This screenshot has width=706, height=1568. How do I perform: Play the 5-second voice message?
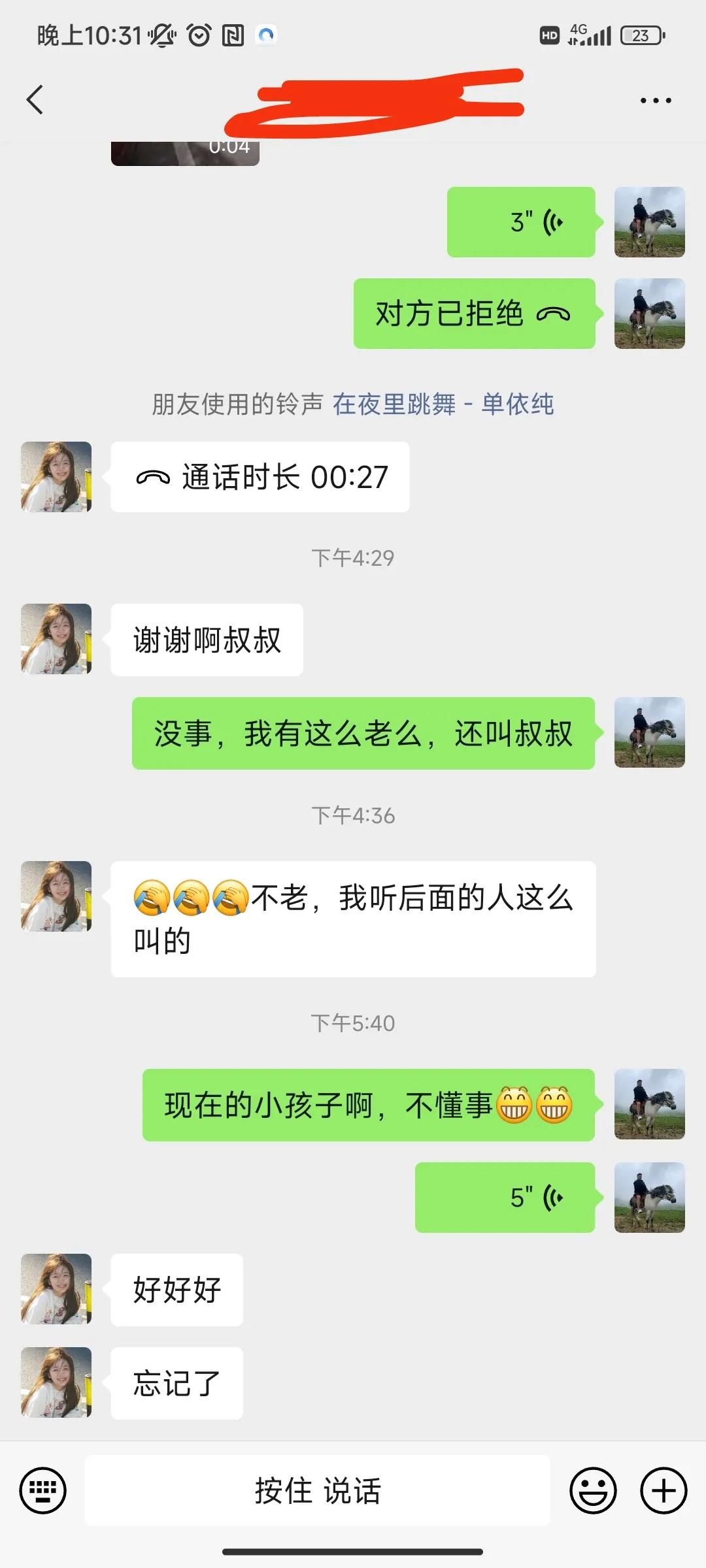(x=505, y=1196)
